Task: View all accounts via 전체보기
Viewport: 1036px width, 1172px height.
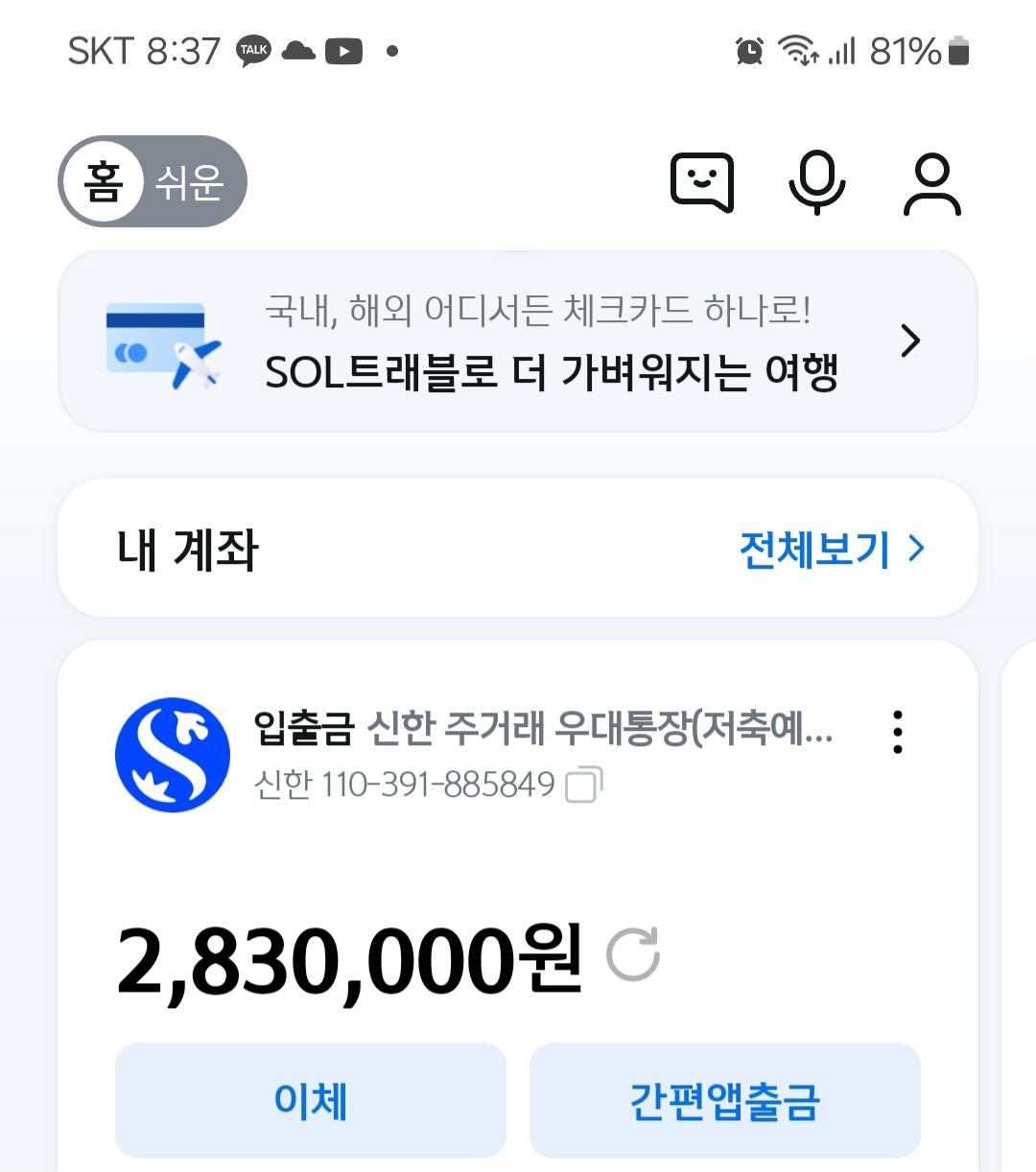Action: pyautogui.click(x=831, y=550)
